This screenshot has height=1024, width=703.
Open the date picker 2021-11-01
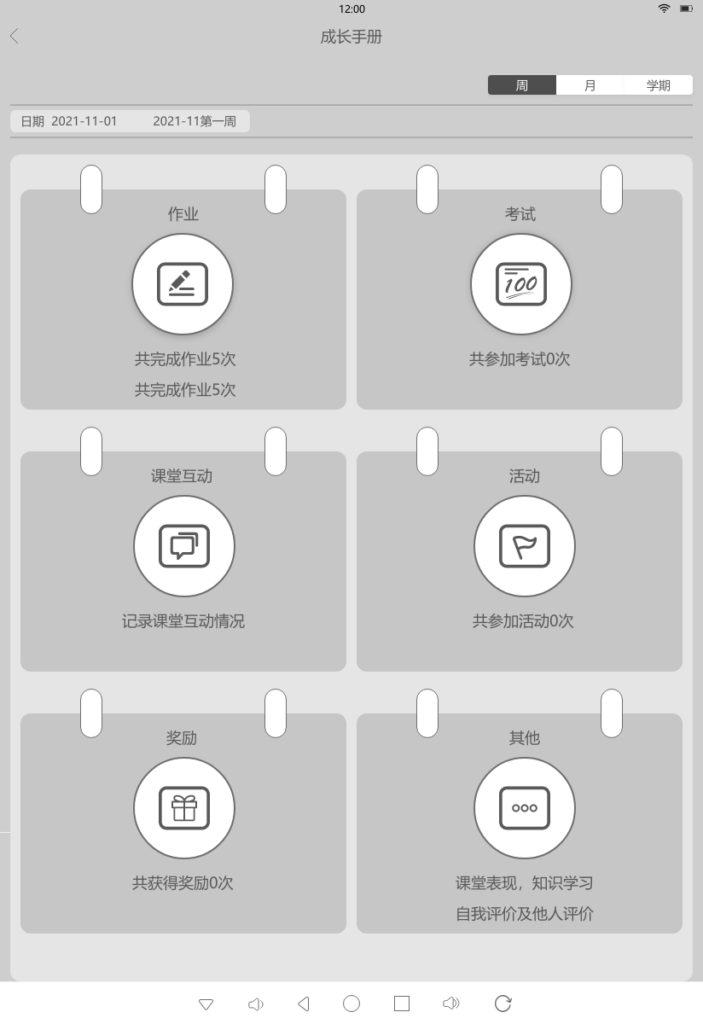84,121
